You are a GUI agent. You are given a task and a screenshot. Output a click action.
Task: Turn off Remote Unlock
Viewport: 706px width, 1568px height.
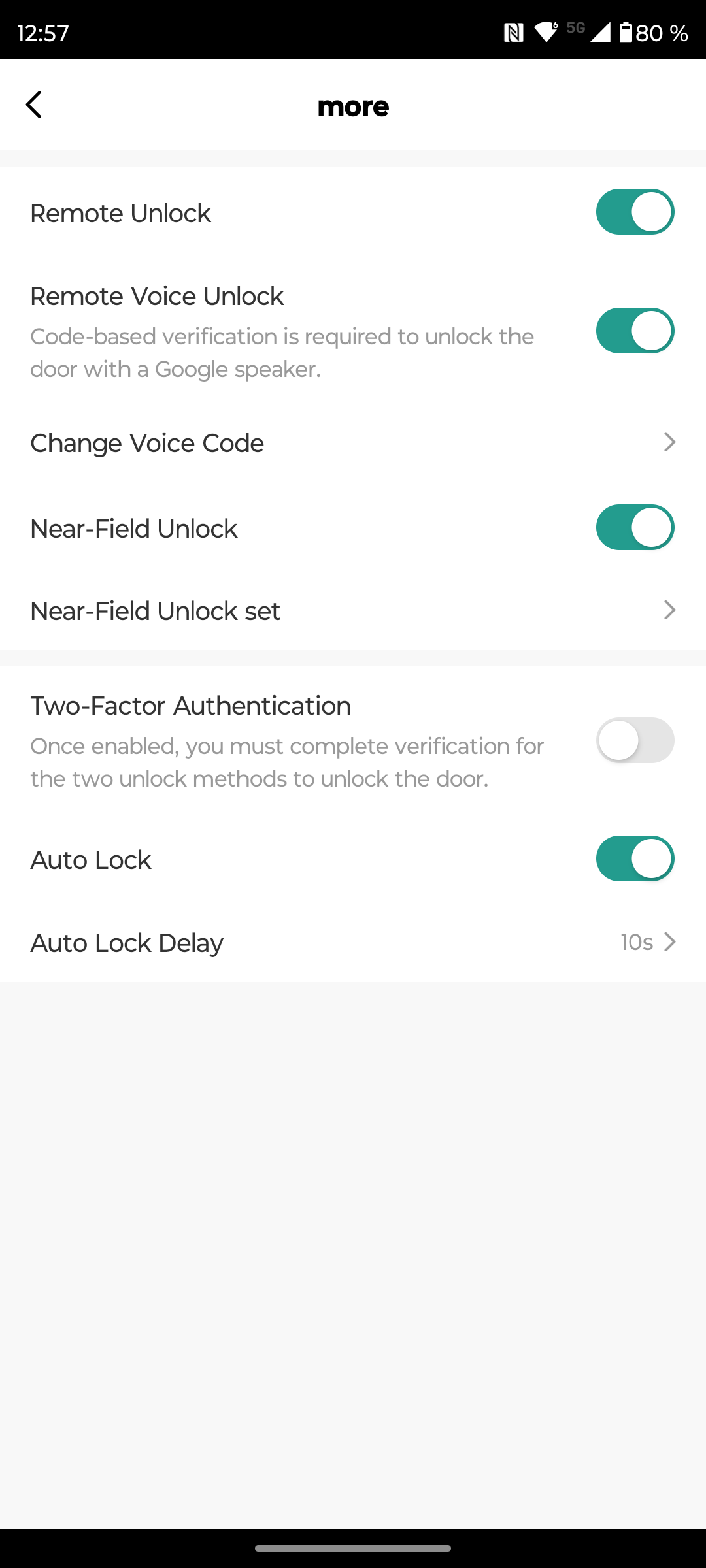[x=634, y=212]
